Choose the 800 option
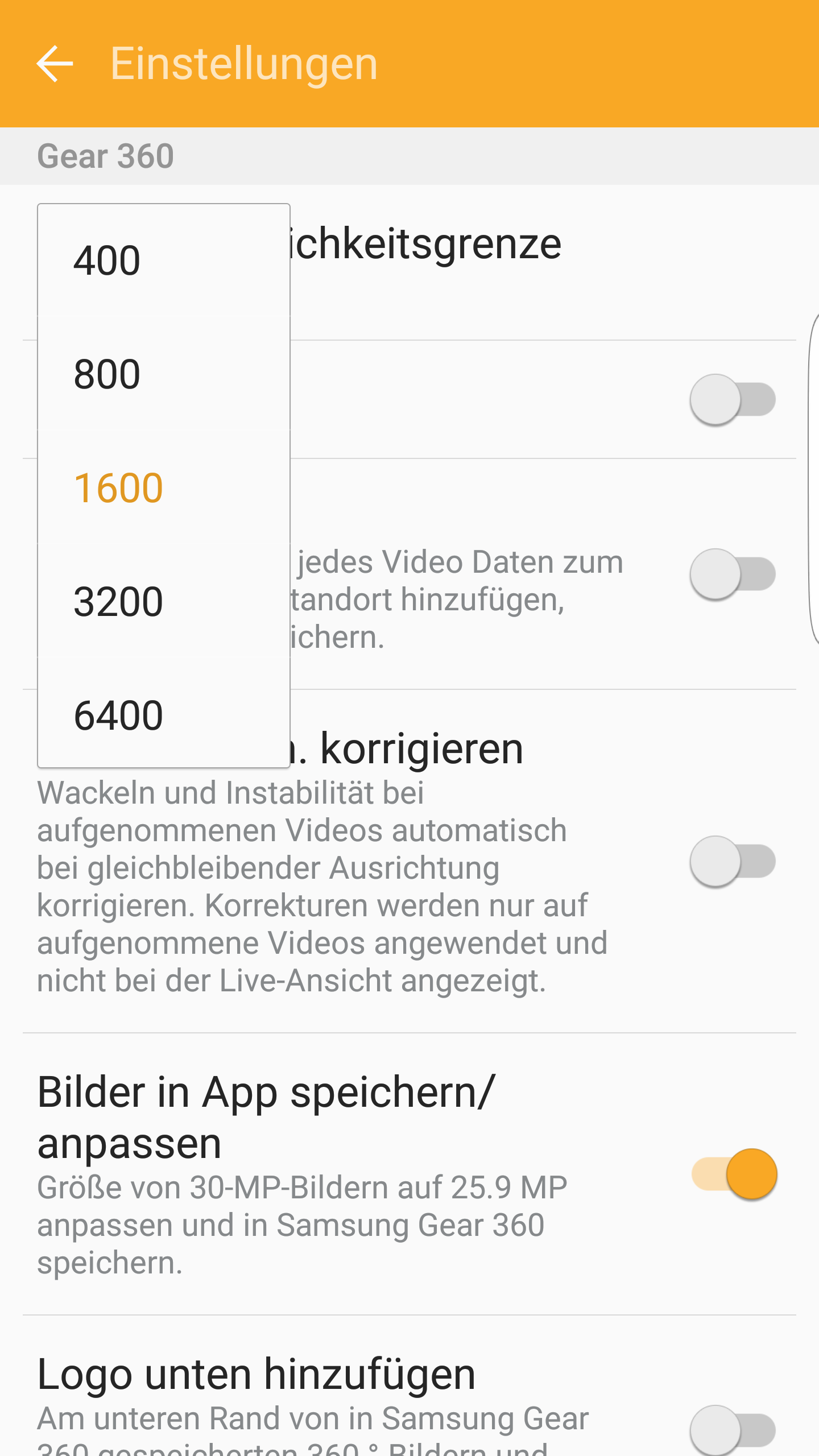Screen dimensions: 819x1456 coord(164,374)
